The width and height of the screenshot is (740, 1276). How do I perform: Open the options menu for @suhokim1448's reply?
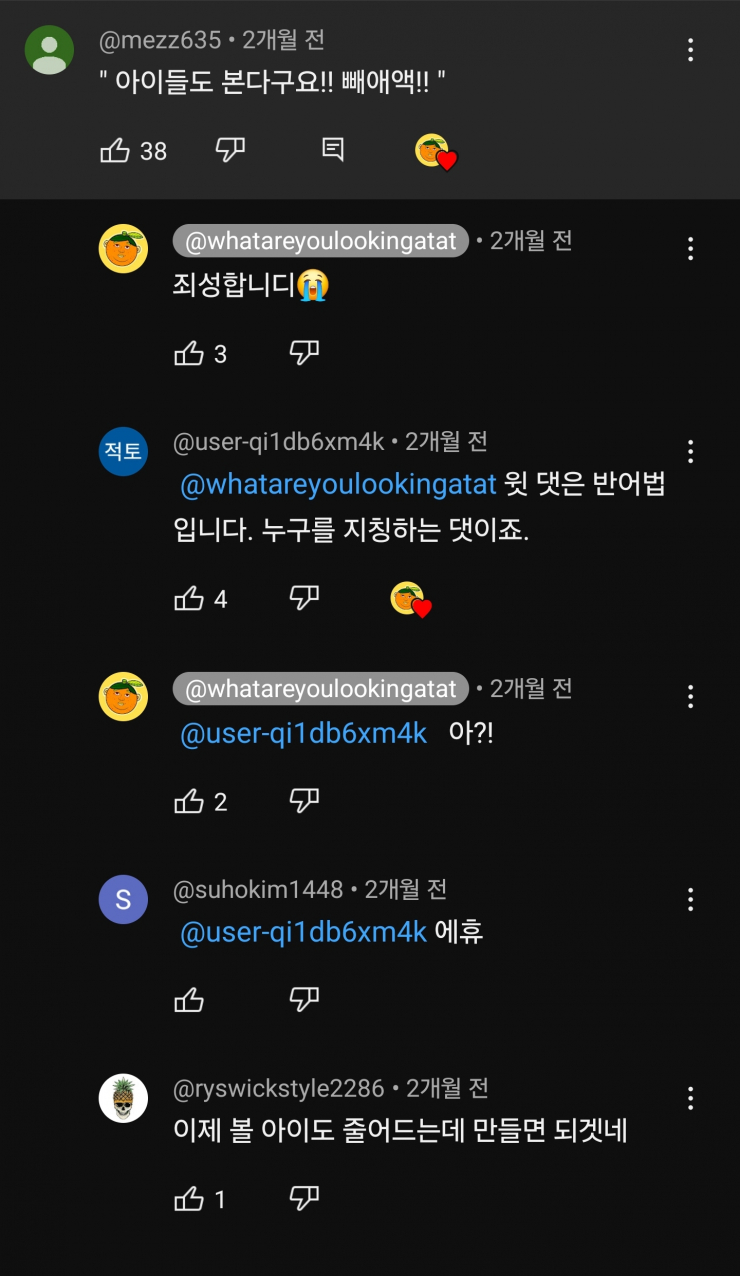690,898
